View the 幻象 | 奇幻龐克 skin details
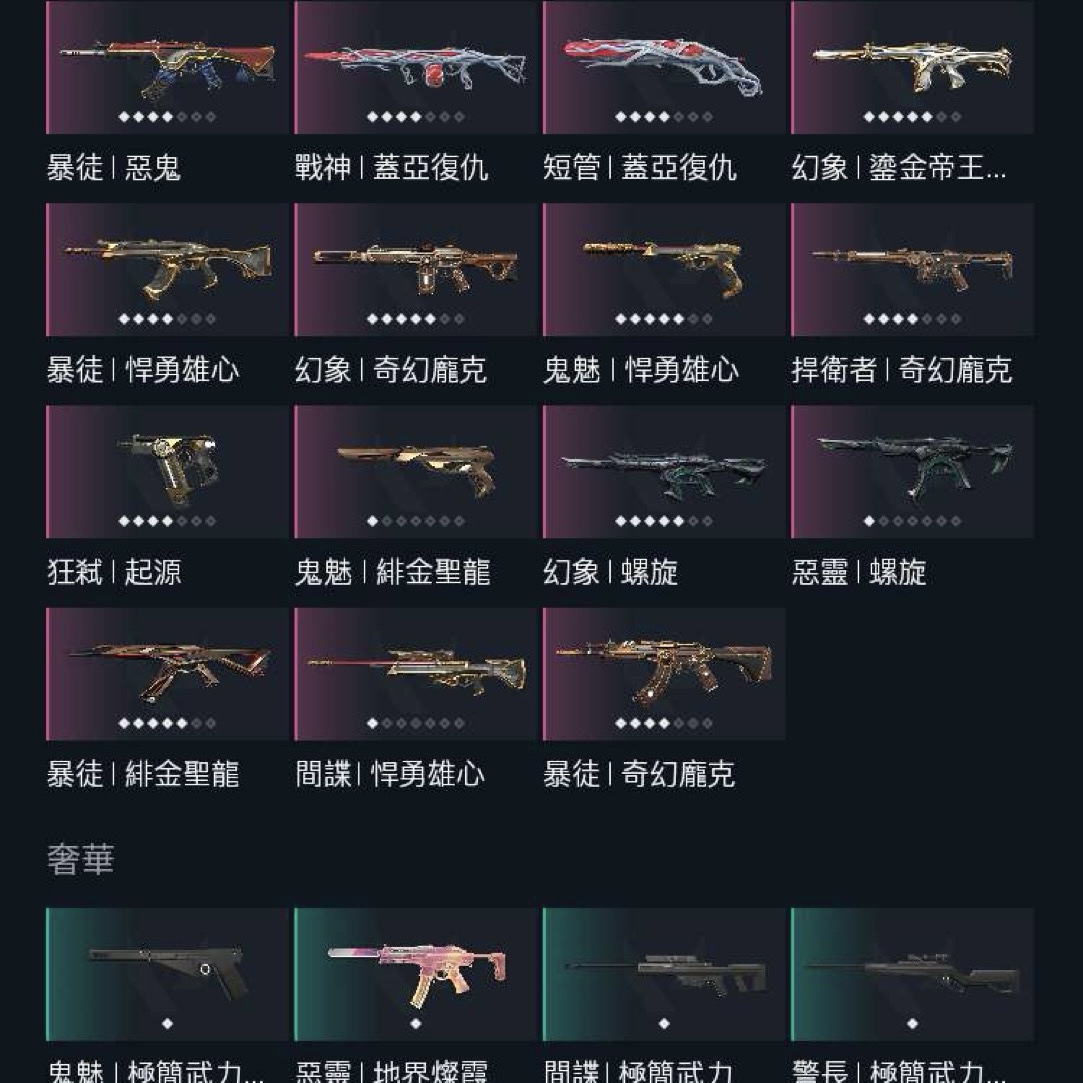This screenshot has height=1083, width=1083. (415, 270)
